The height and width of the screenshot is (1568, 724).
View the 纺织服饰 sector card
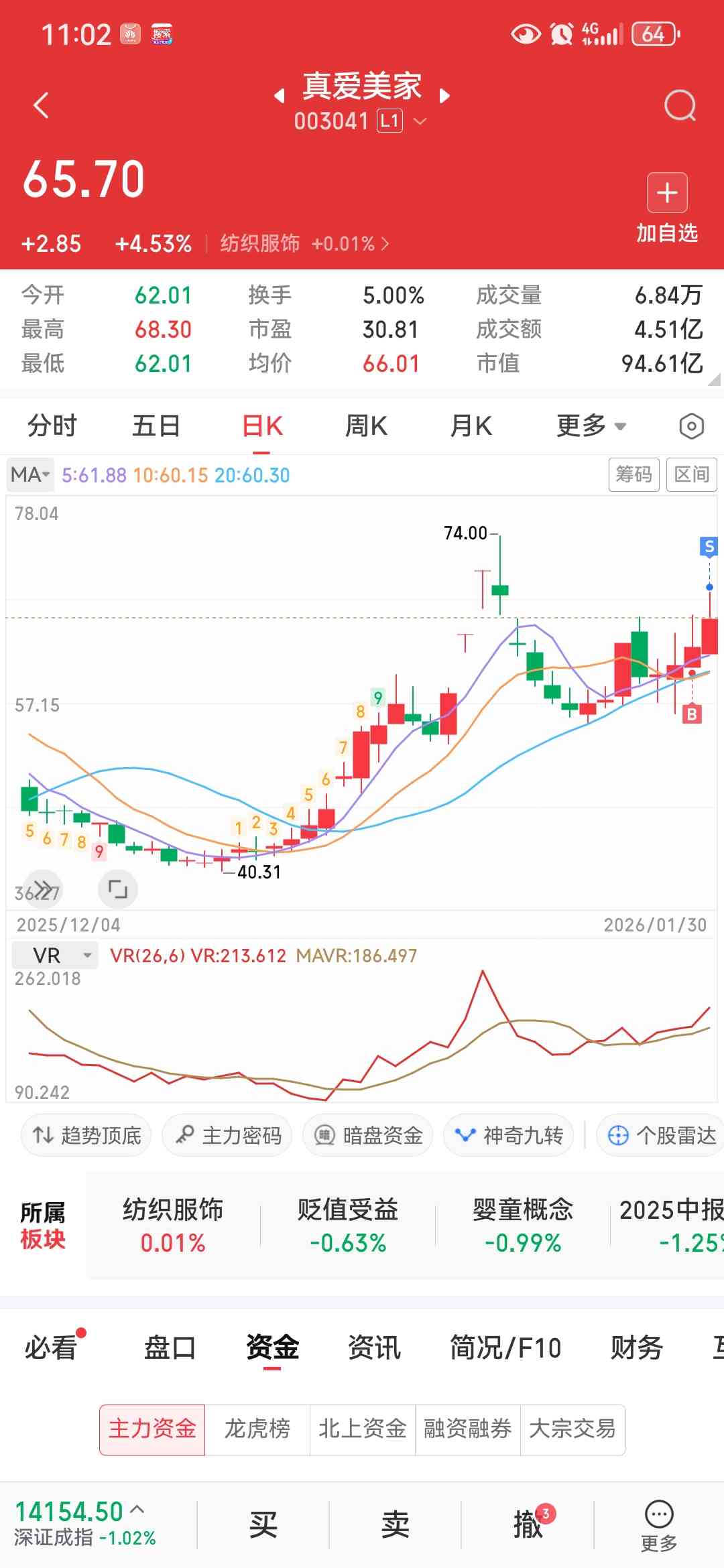click(x=173, y=1226)
